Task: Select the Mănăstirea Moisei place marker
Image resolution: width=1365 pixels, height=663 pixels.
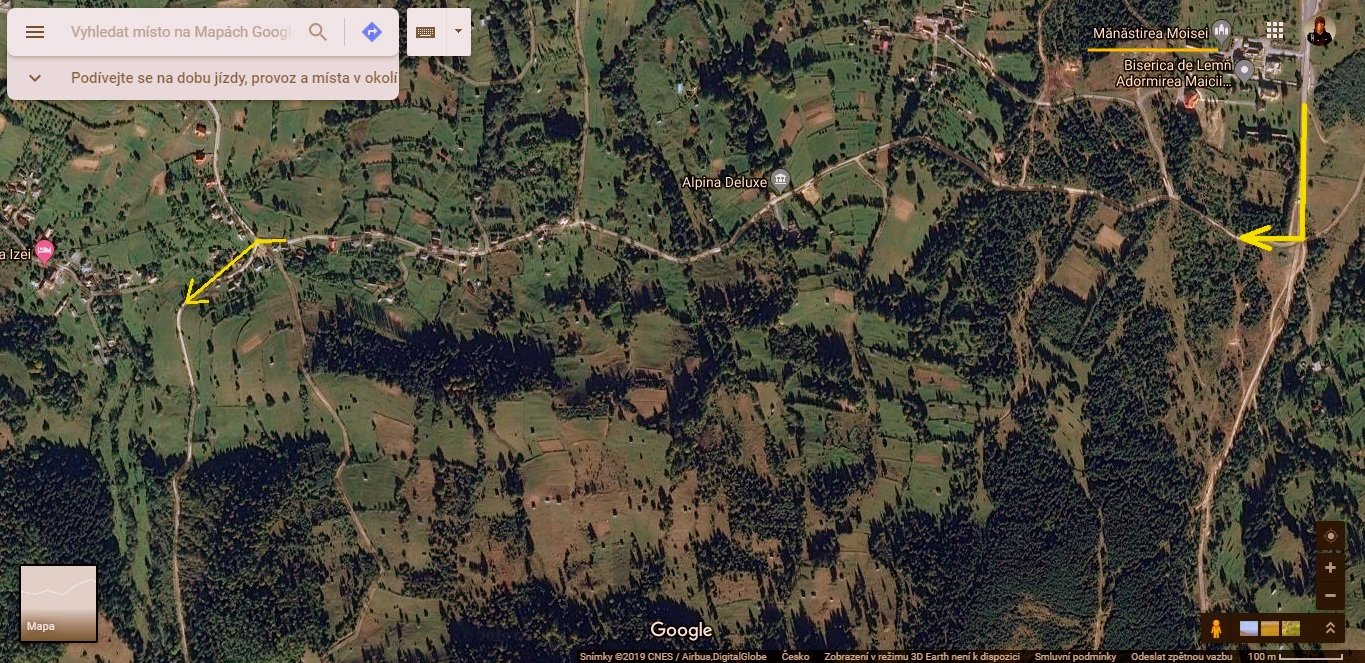Action: click(1220, 30)
